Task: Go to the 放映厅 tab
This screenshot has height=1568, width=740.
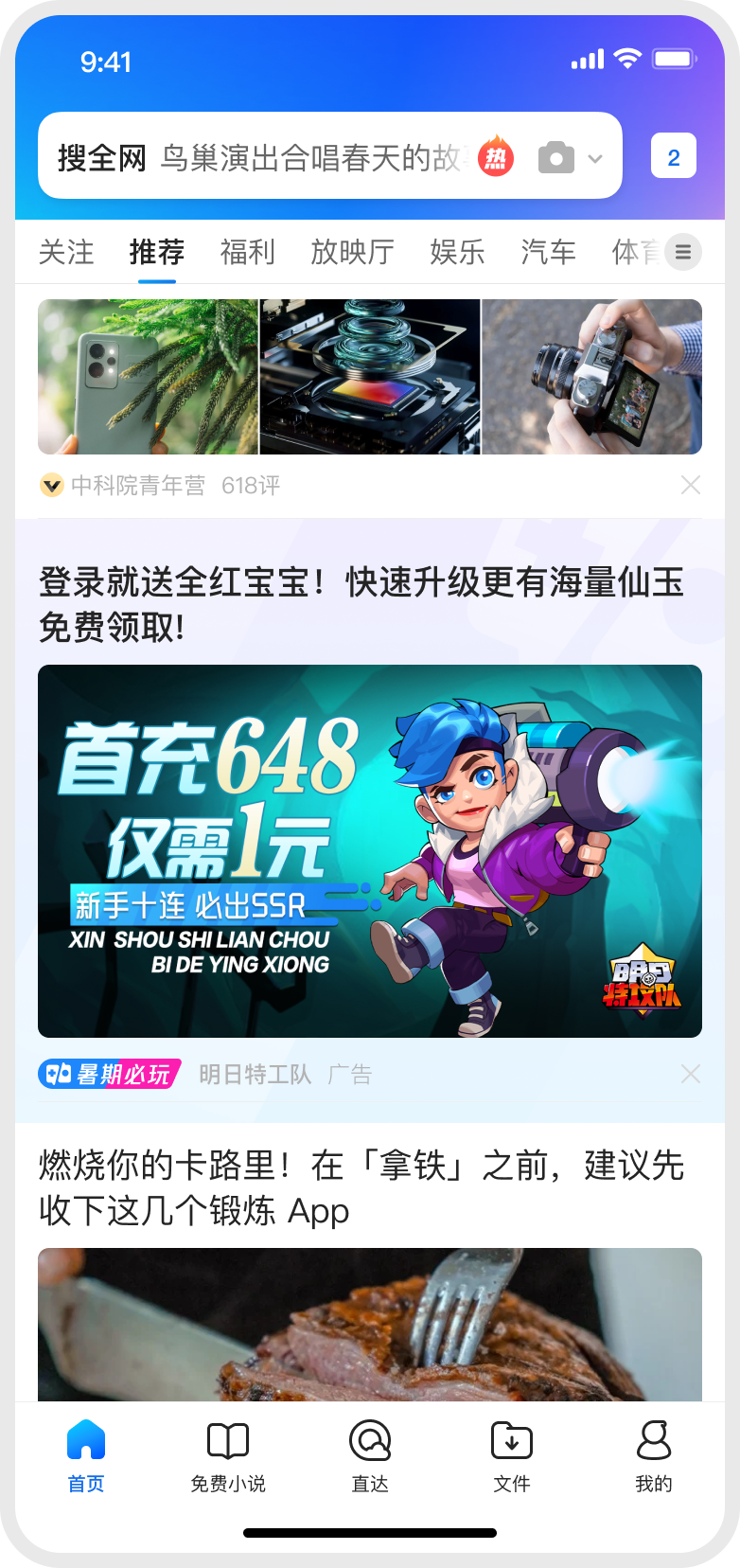Action: 352,252
